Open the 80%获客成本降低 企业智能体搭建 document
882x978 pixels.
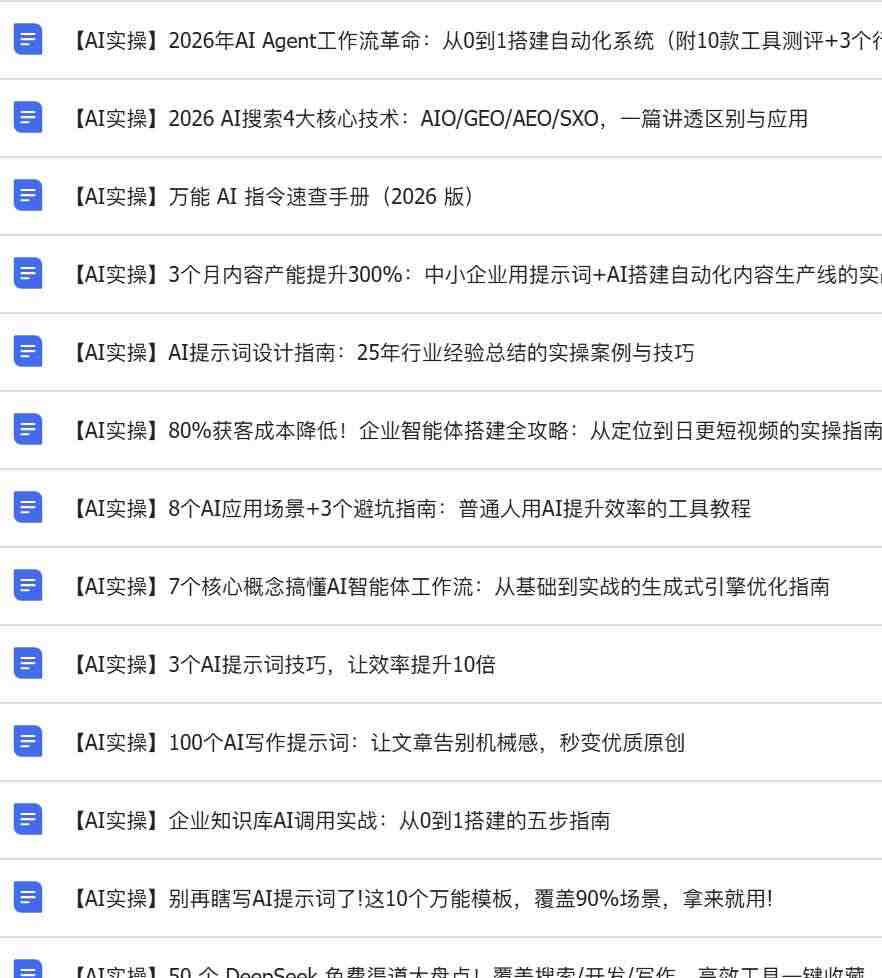pos(441,430)
